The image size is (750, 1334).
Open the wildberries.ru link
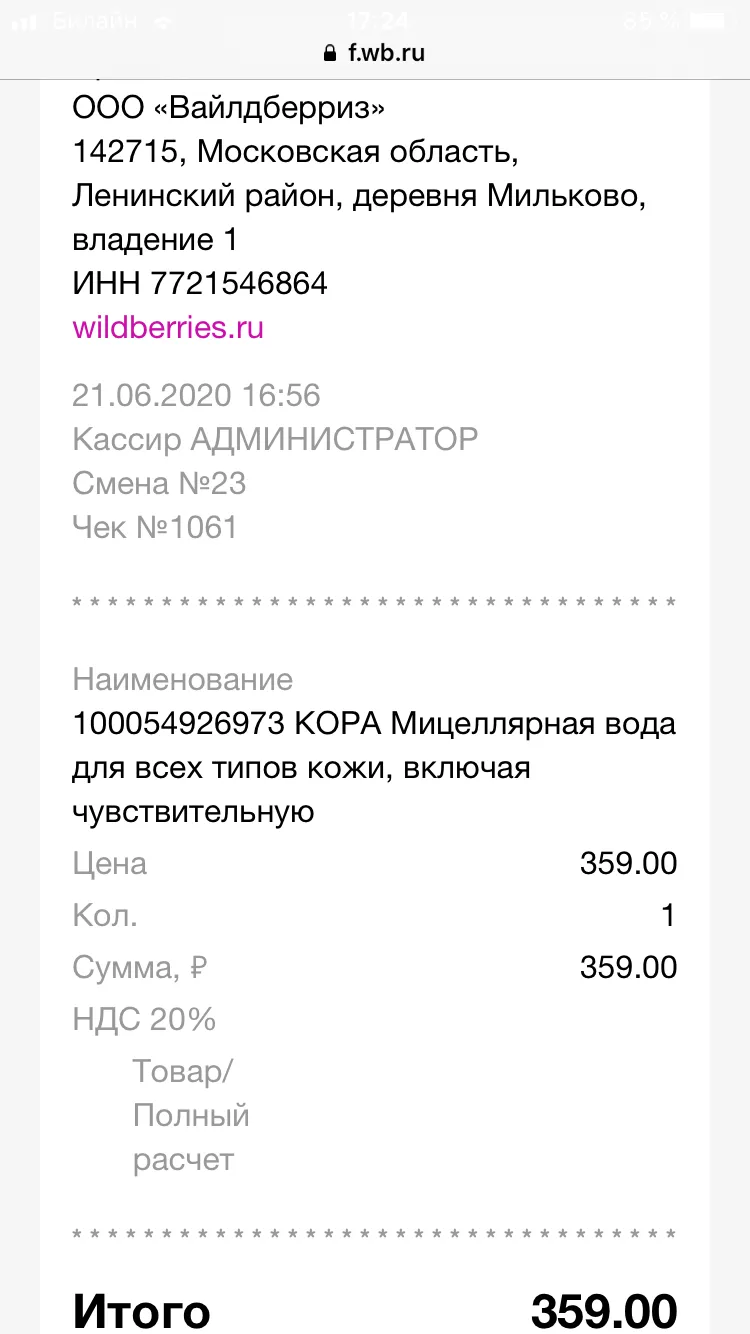168,327
